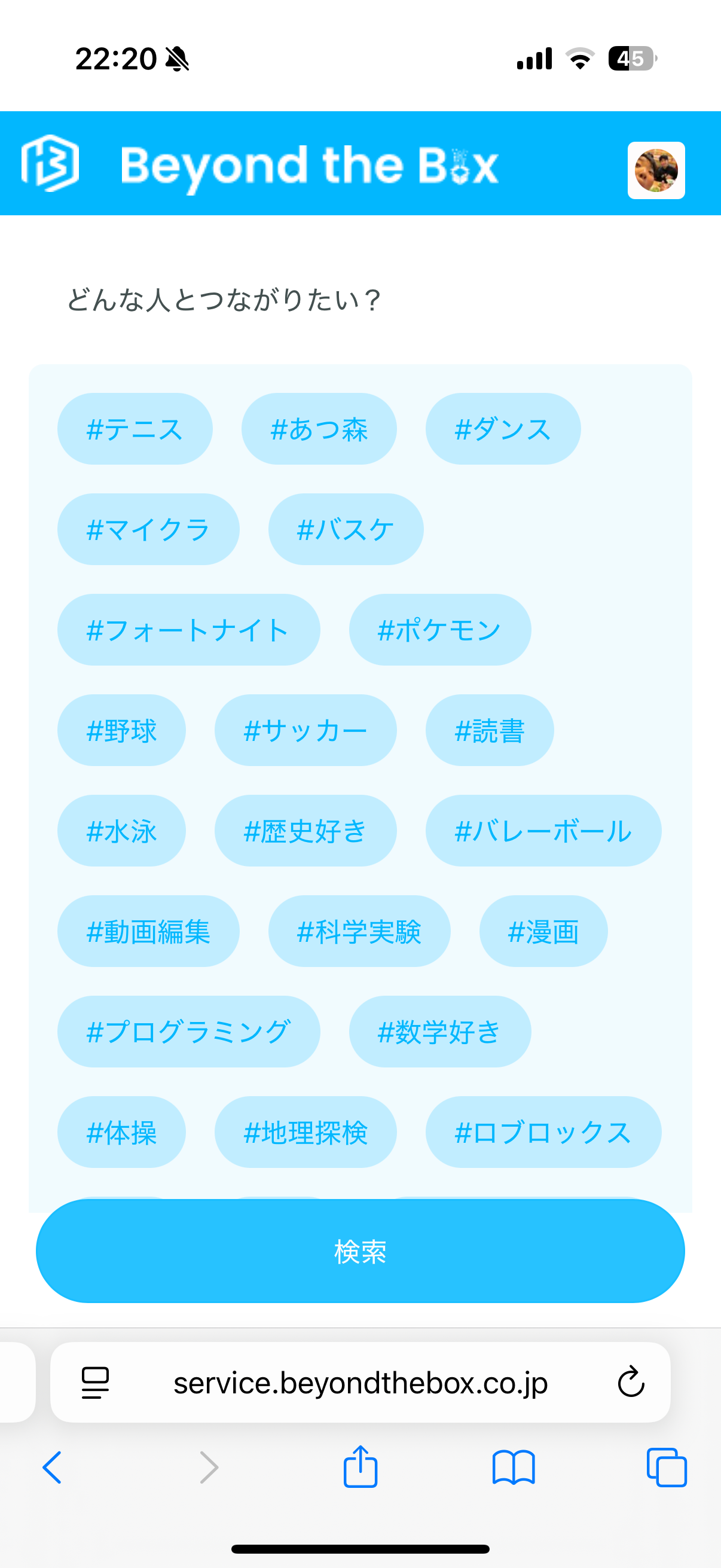Select the #ロブロックス tag
Viewport: 721px width, 1568px height.
click(x=543, y=1132)
